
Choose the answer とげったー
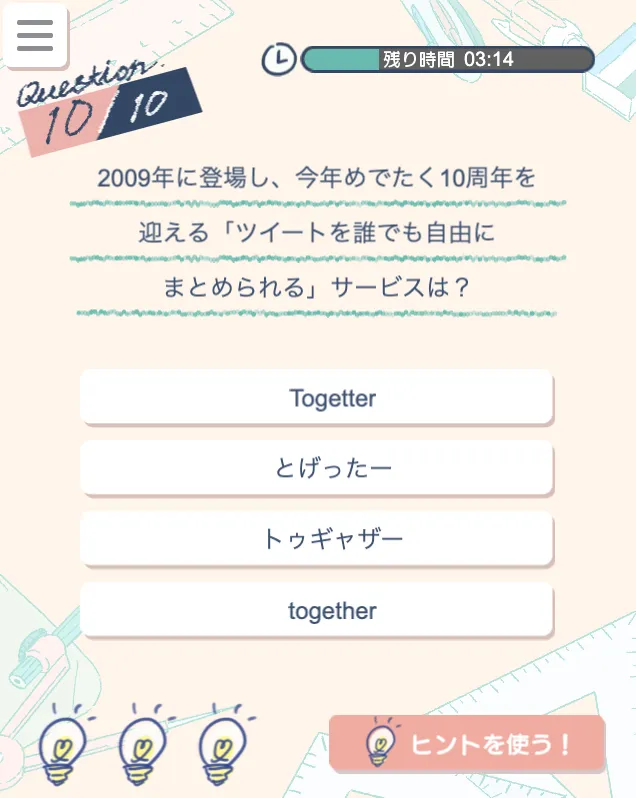[316, 468]
